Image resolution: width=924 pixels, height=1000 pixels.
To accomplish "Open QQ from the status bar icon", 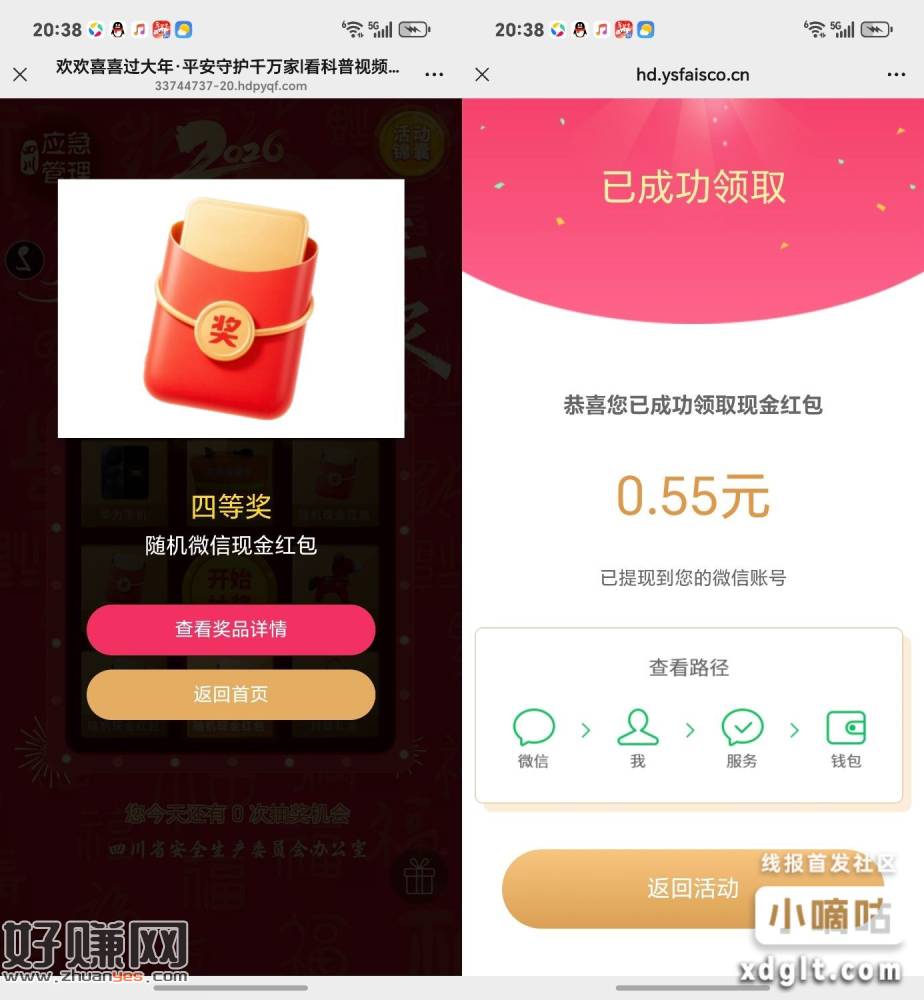I will (x=119, y=30).
